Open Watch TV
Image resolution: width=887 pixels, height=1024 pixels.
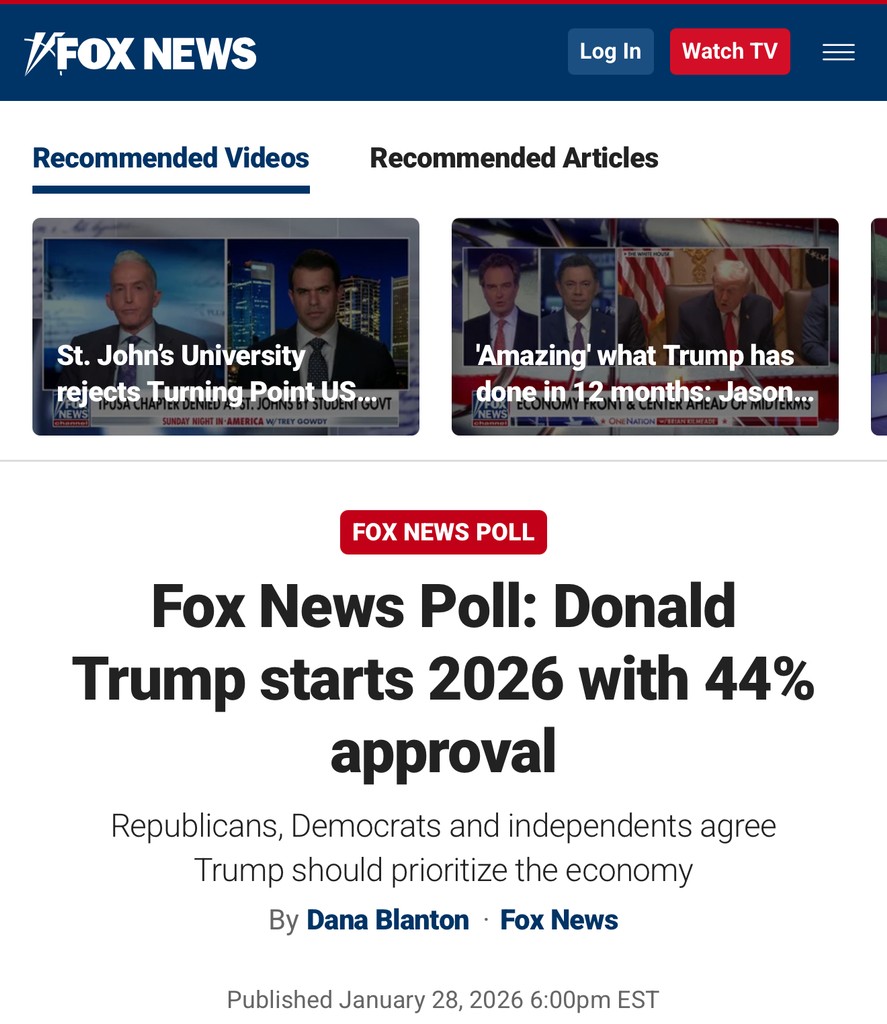[729, 52]
